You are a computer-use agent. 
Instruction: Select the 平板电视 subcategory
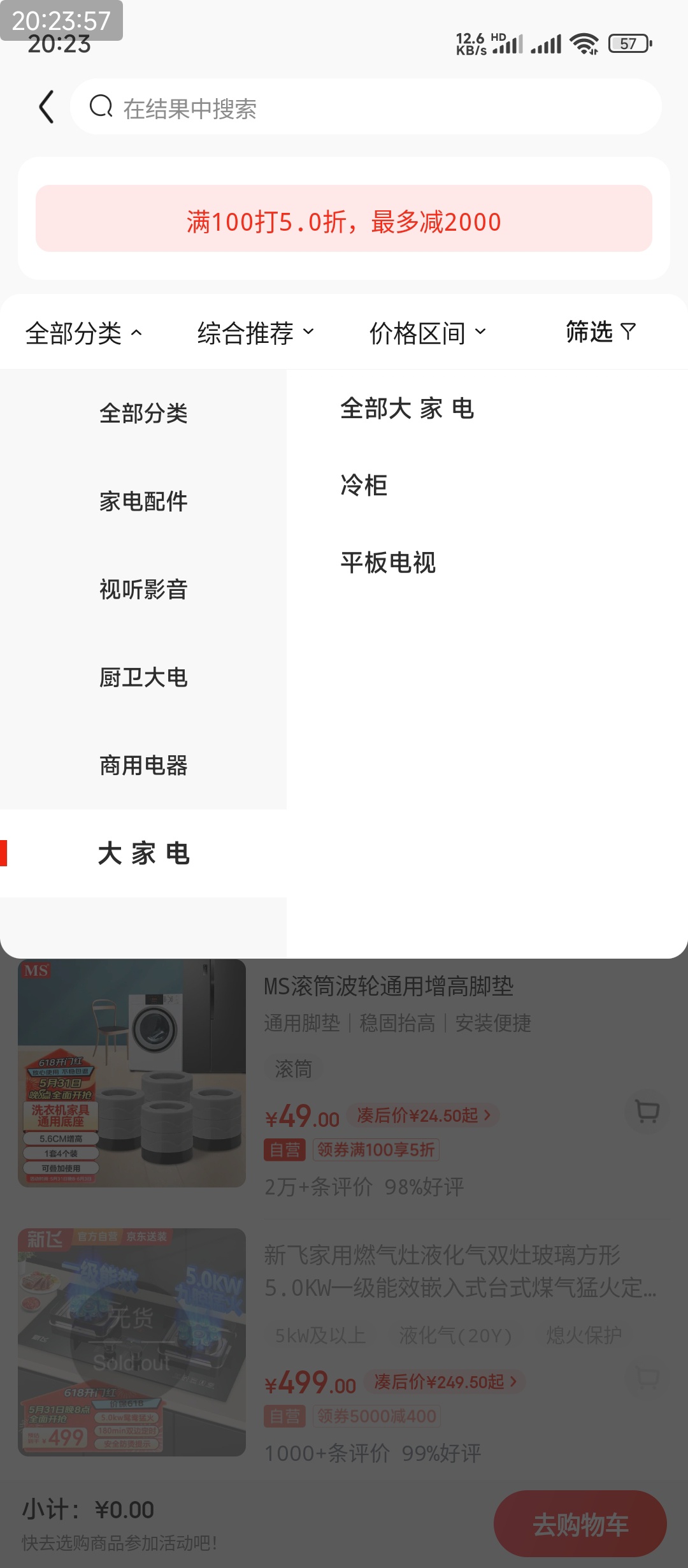click(388, 562)
